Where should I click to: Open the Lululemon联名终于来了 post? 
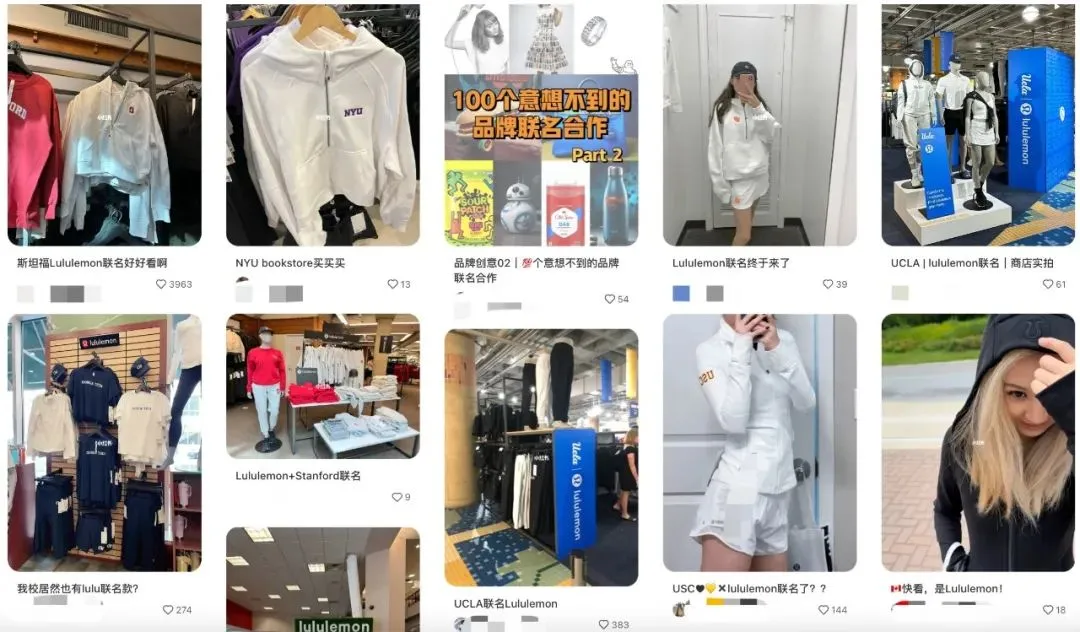pos(759,125)
